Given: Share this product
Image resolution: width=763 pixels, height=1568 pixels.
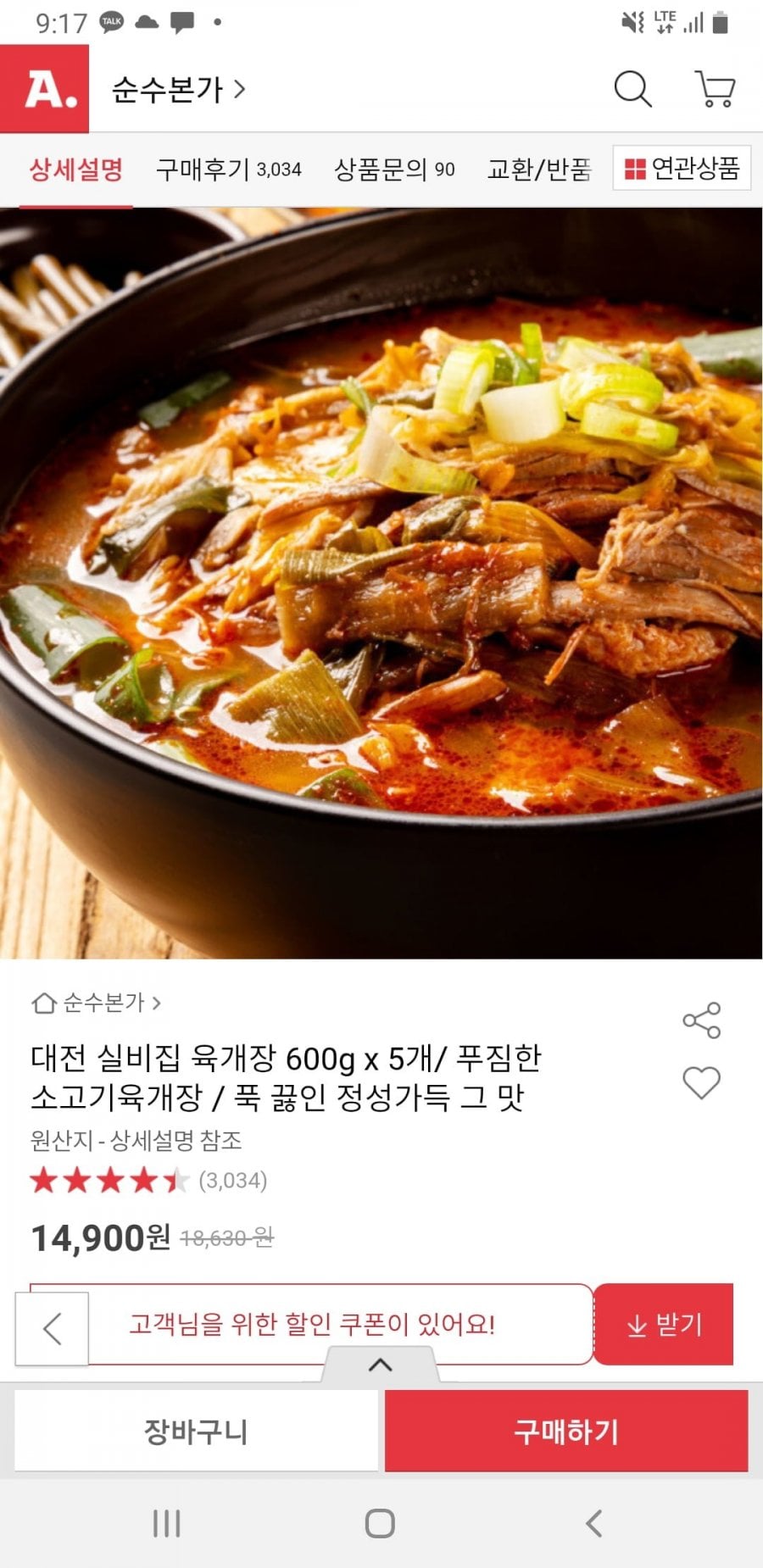Looking at the screenshot, I should (701, 1020).
